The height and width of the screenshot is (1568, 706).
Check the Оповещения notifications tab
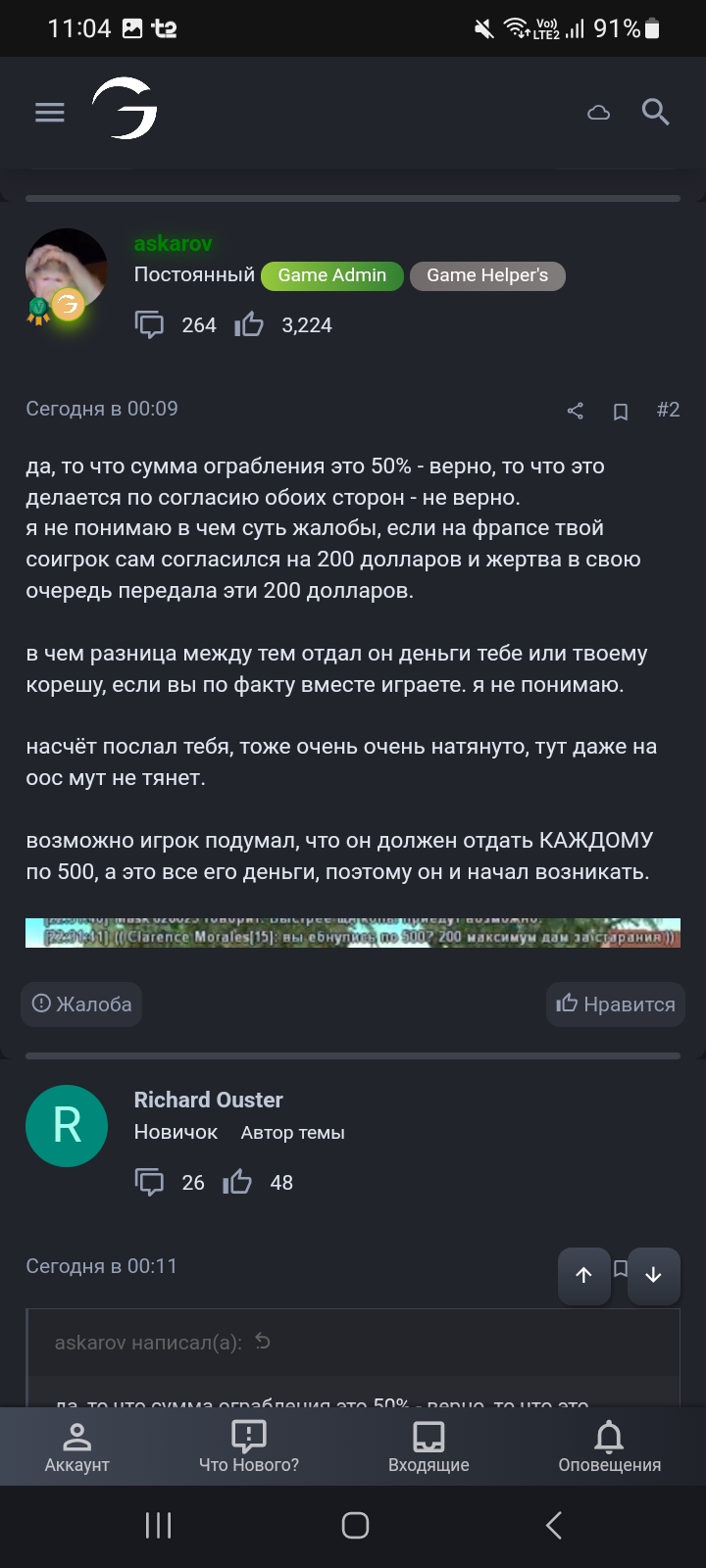(609, 1446)
